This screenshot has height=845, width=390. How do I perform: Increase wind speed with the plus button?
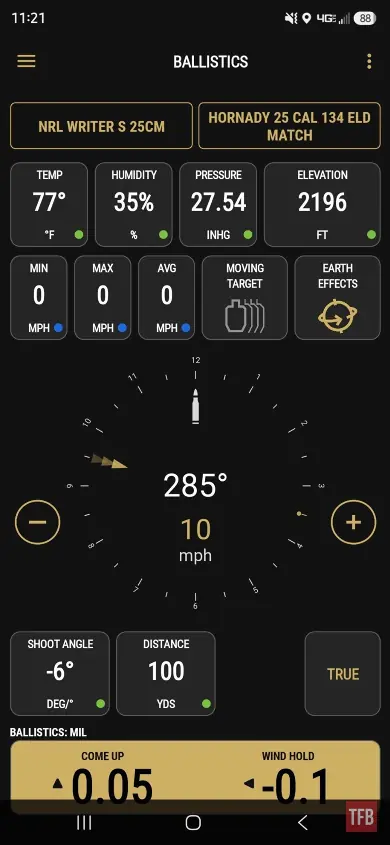[353, 522]
